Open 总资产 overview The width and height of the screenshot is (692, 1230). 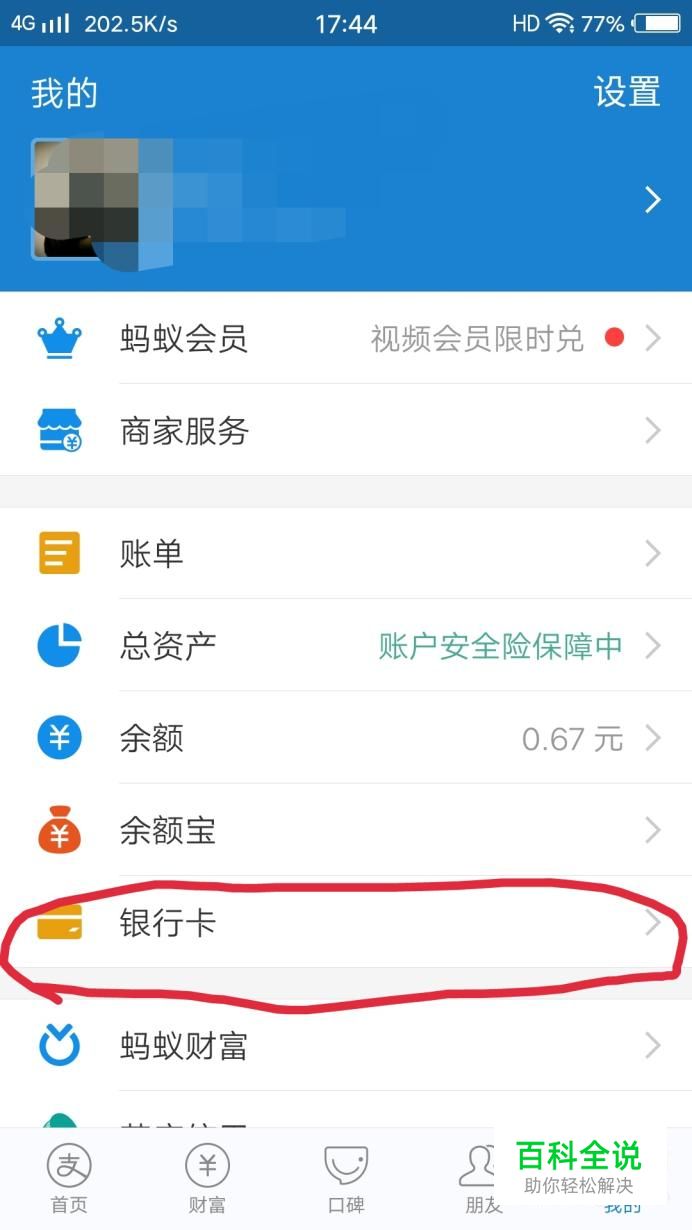(345, 646)
